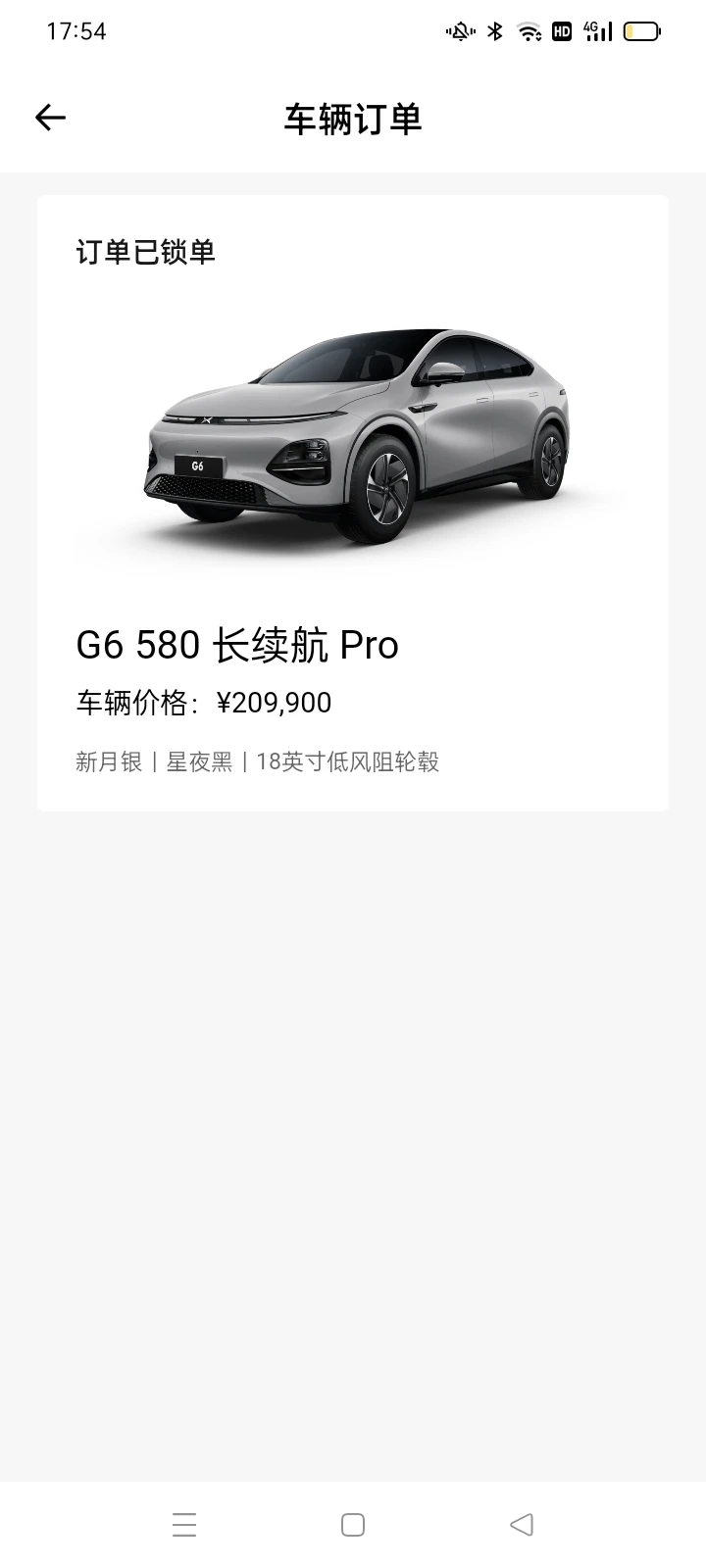This screenshot has height=1568, width=706.
Task: Tap the system back triangle button
Action: [522, 1525]
